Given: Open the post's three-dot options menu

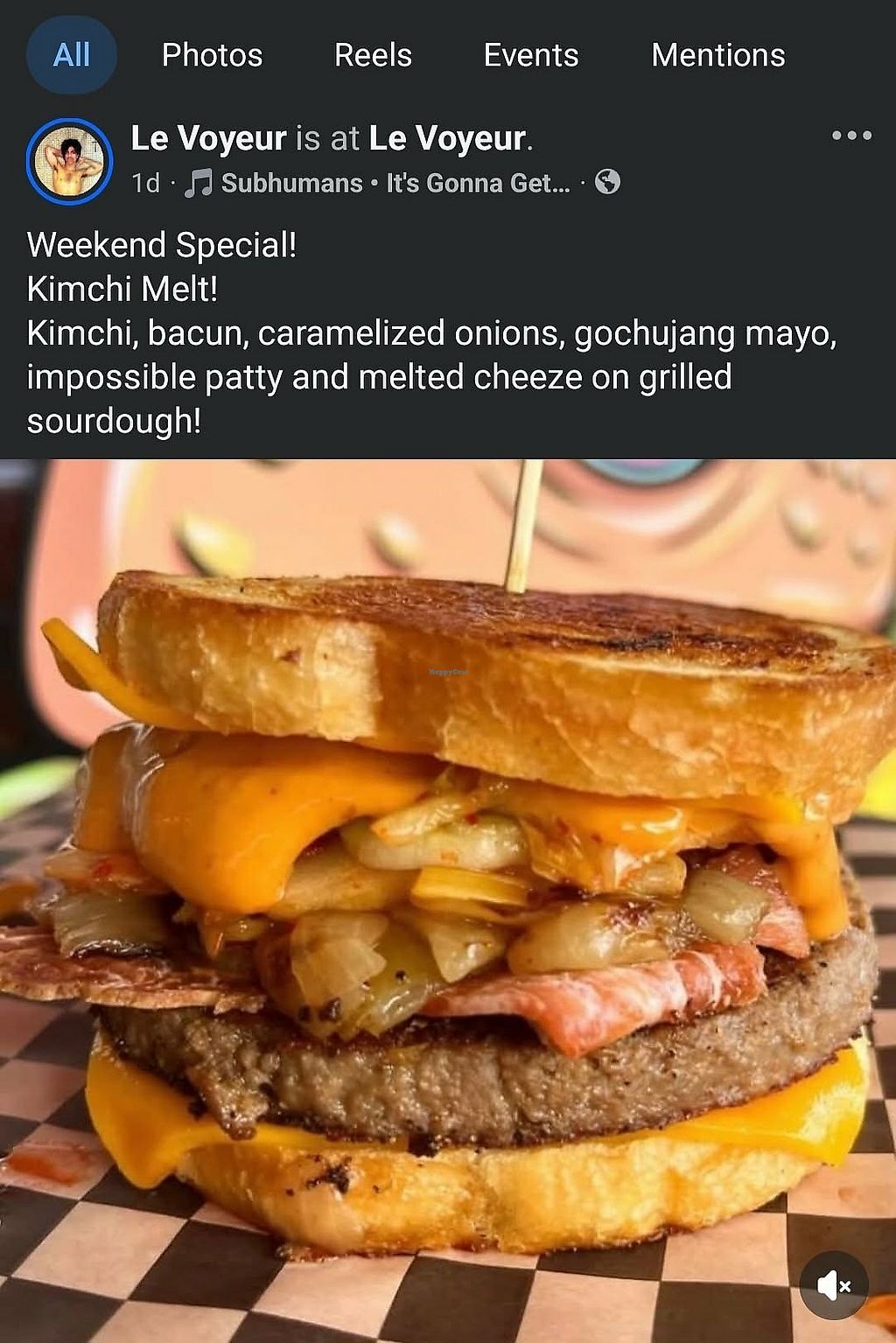Looking at the screenshot, I should 851,136.
